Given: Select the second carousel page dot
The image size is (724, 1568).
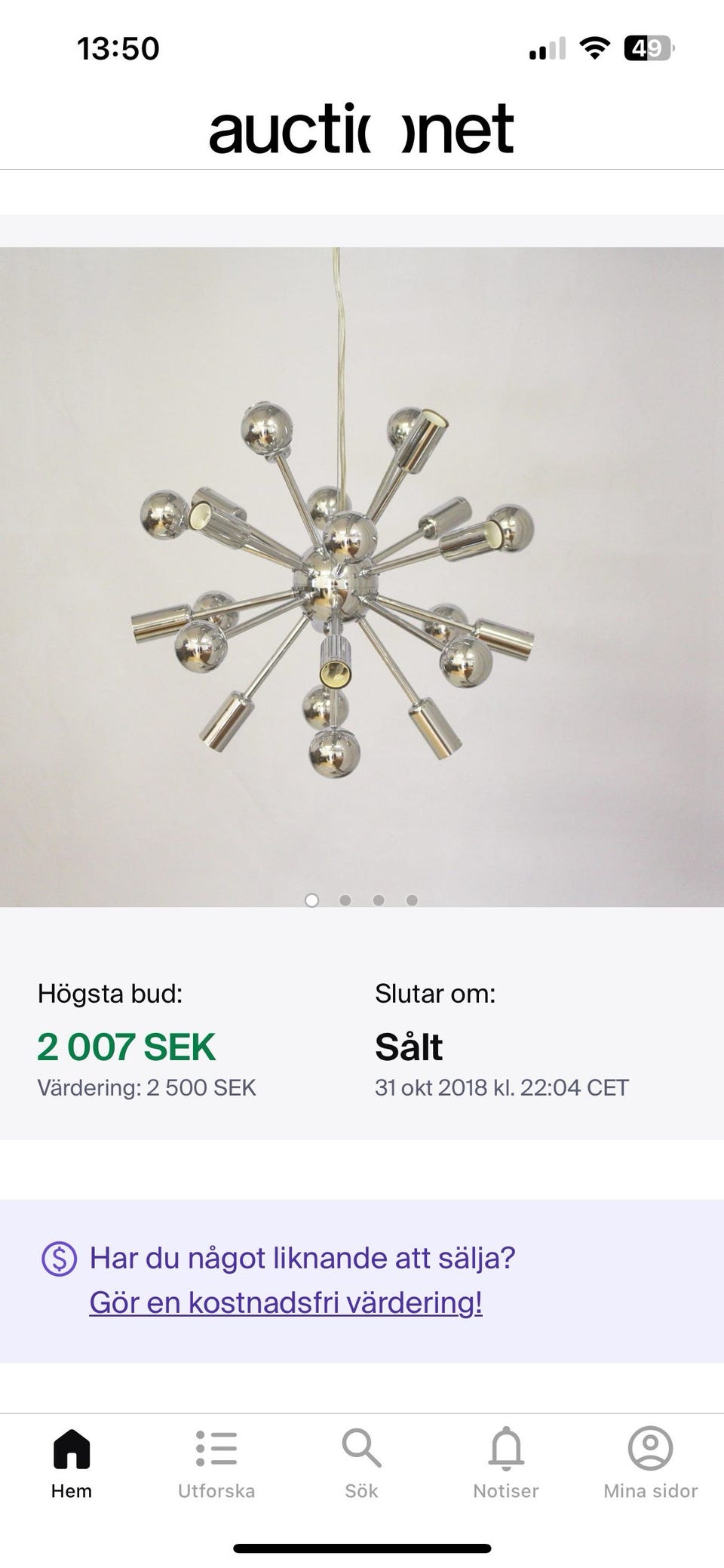Looking at the screenshot, I should 345,900.
